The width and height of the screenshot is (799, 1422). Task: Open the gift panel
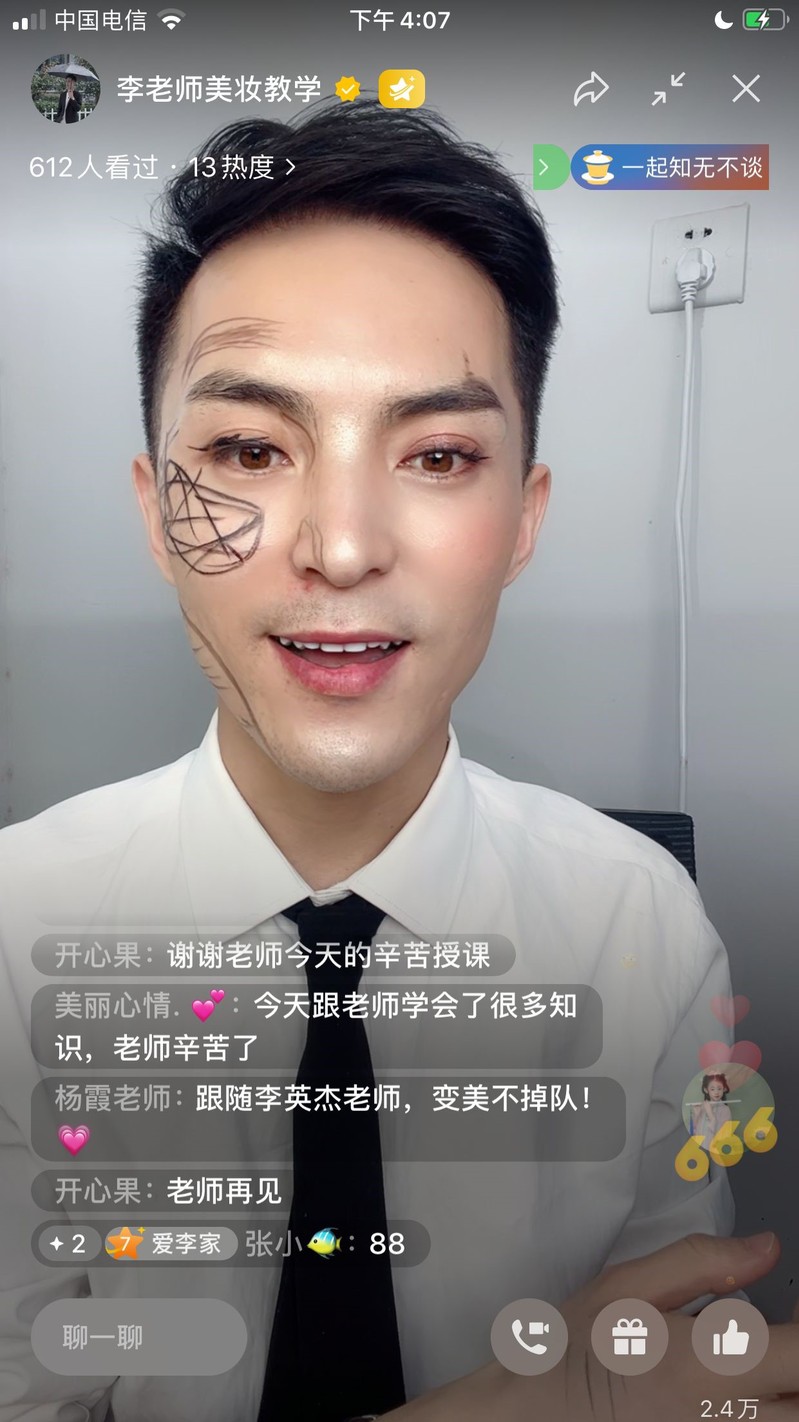click(630, 1337)
